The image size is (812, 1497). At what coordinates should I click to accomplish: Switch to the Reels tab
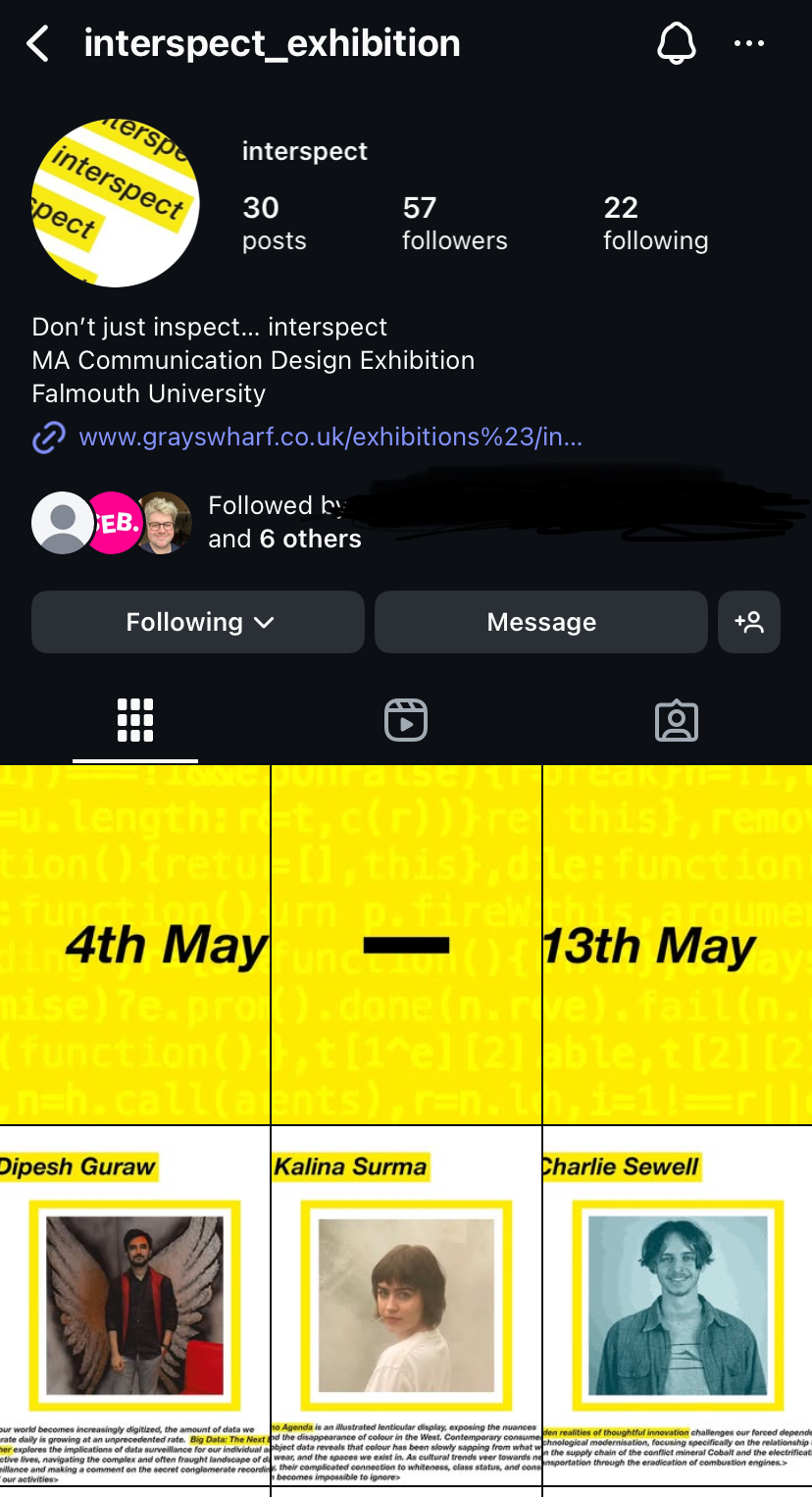(406, 721)
